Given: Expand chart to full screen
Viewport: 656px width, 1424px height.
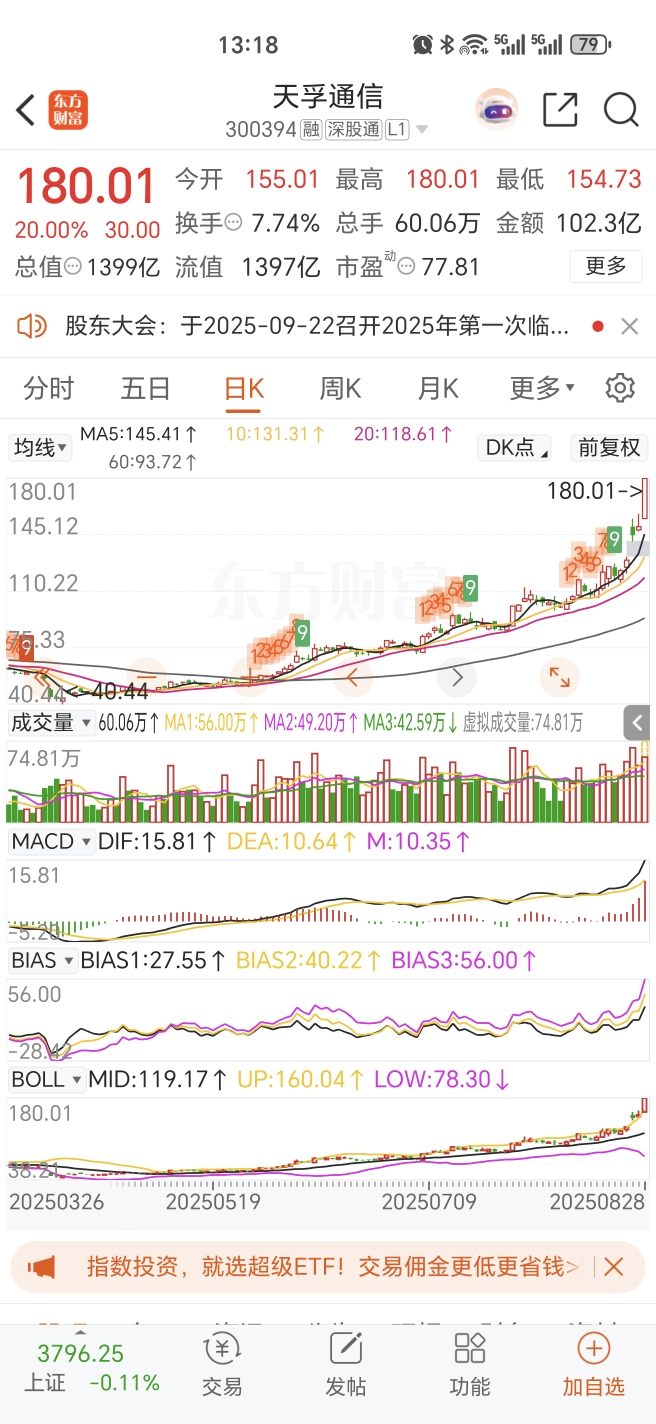Looking at the screenshot, I should pyautogui.click(x=559, y=678).
